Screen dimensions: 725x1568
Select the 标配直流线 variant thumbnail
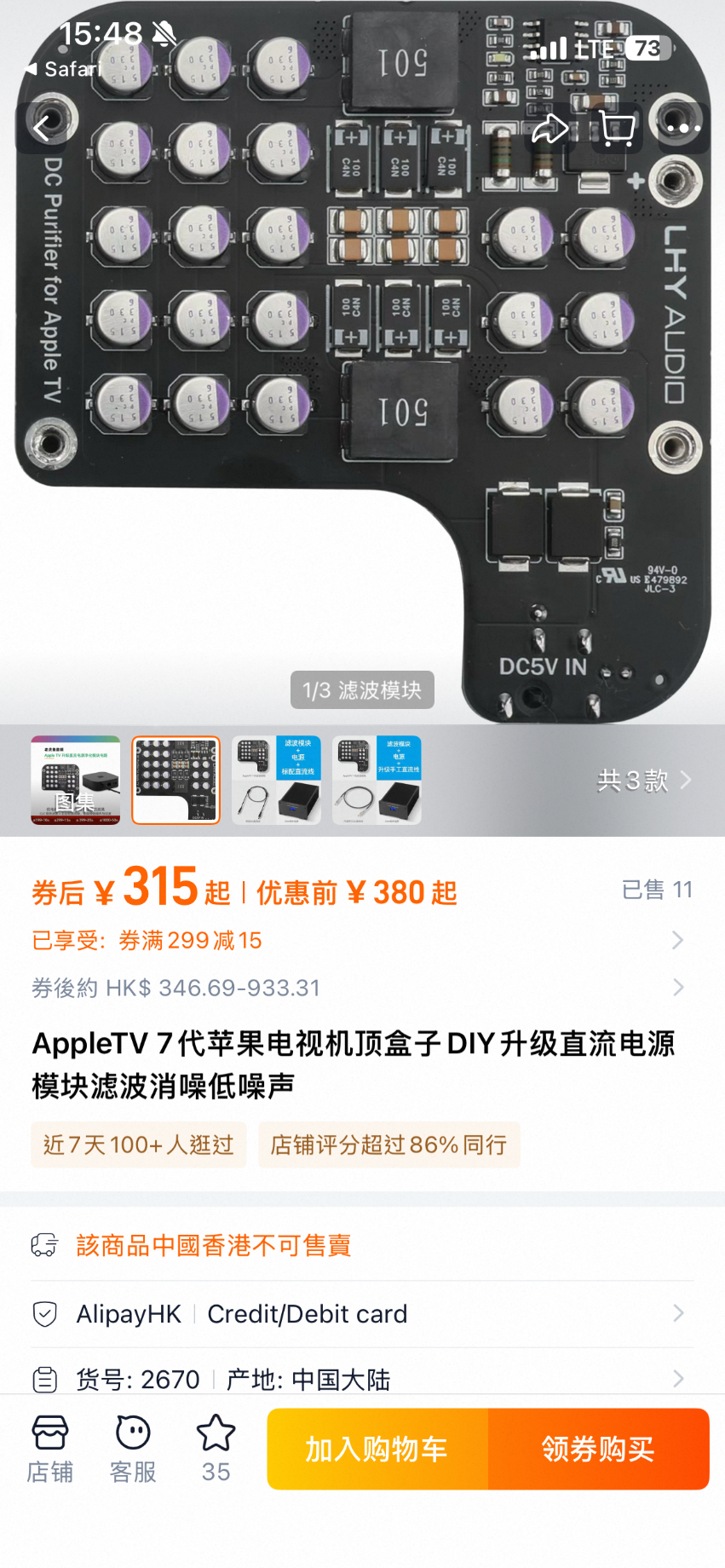click(x=277, y=780)
